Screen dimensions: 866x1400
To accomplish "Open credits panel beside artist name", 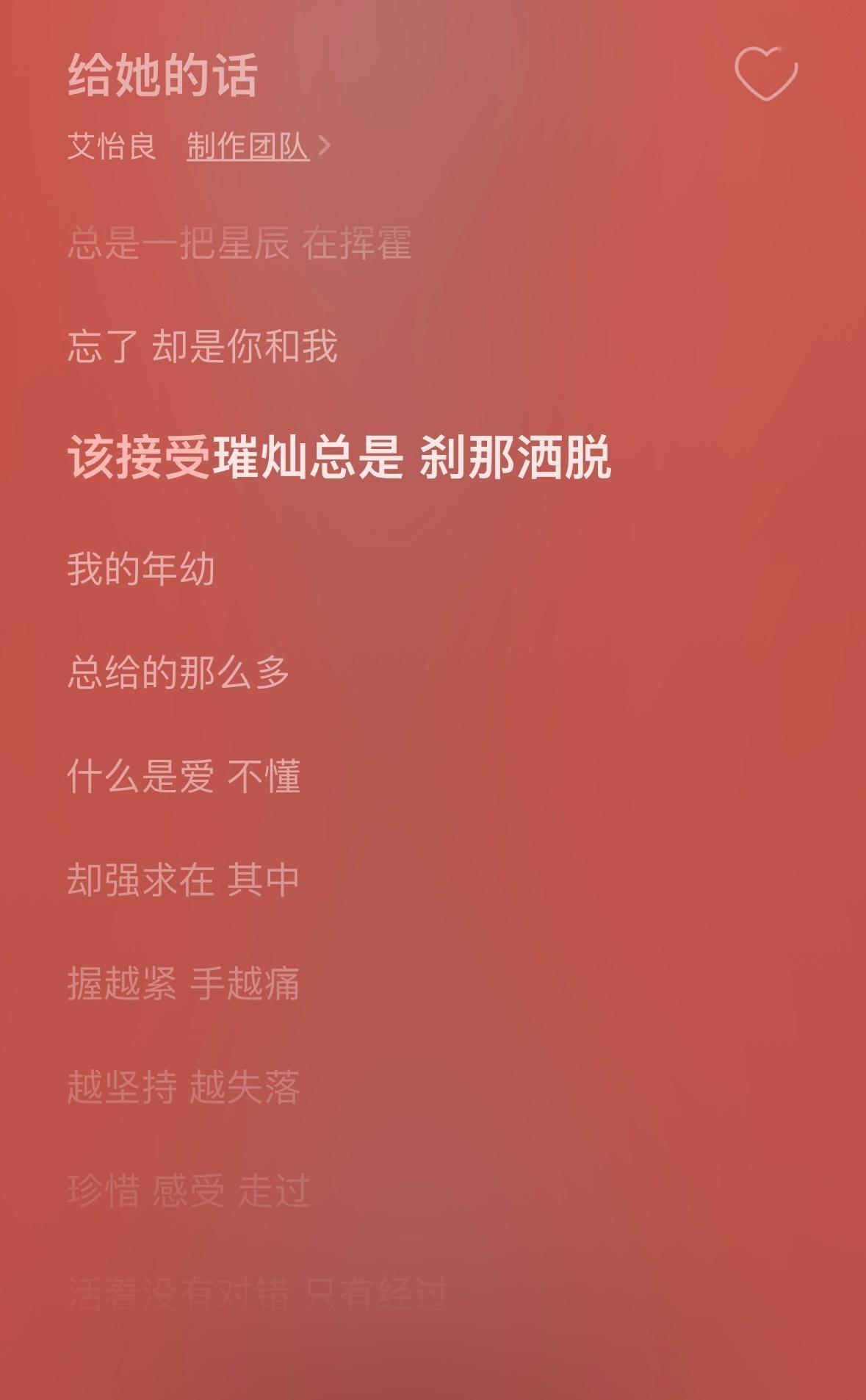I will coord(248,146).
